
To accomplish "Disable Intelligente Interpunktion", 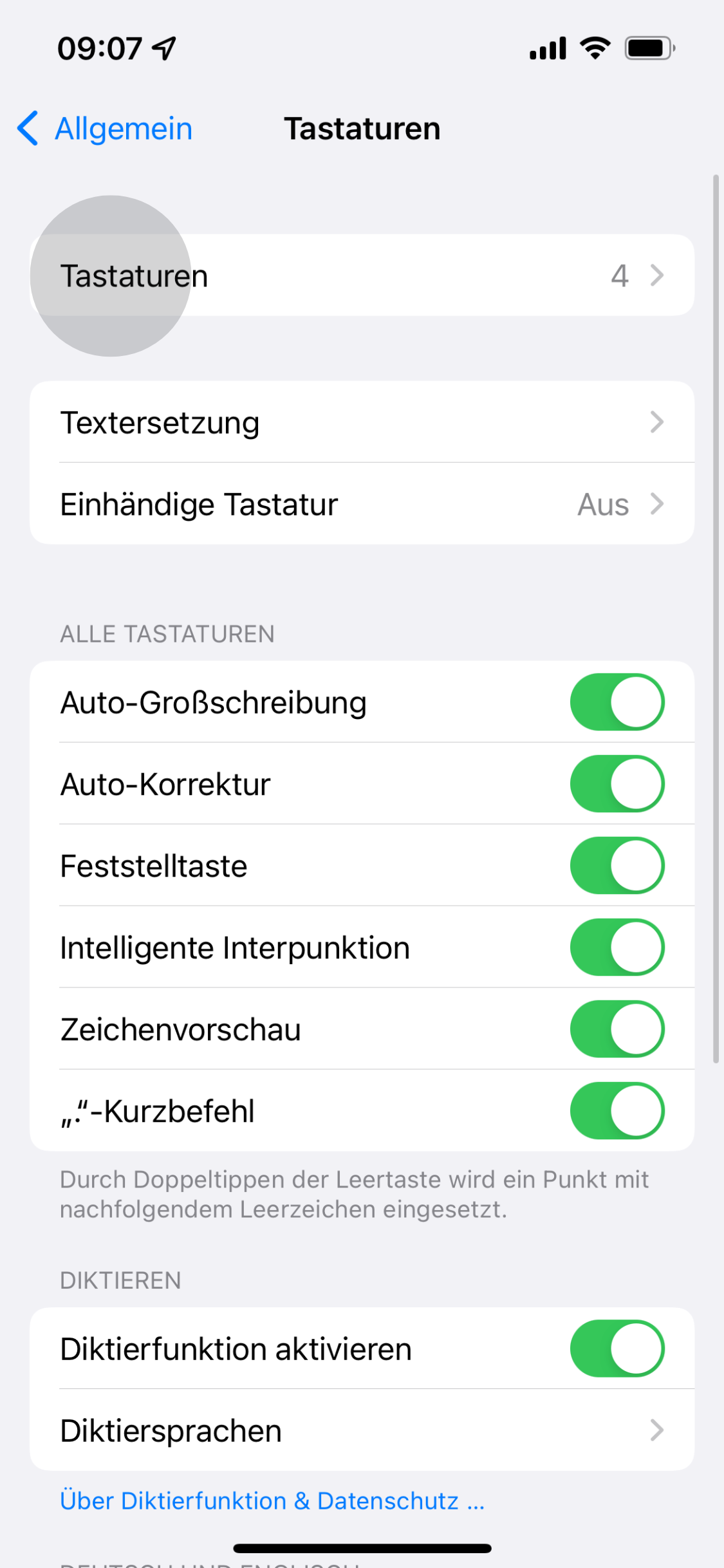I will pos(617,947).
